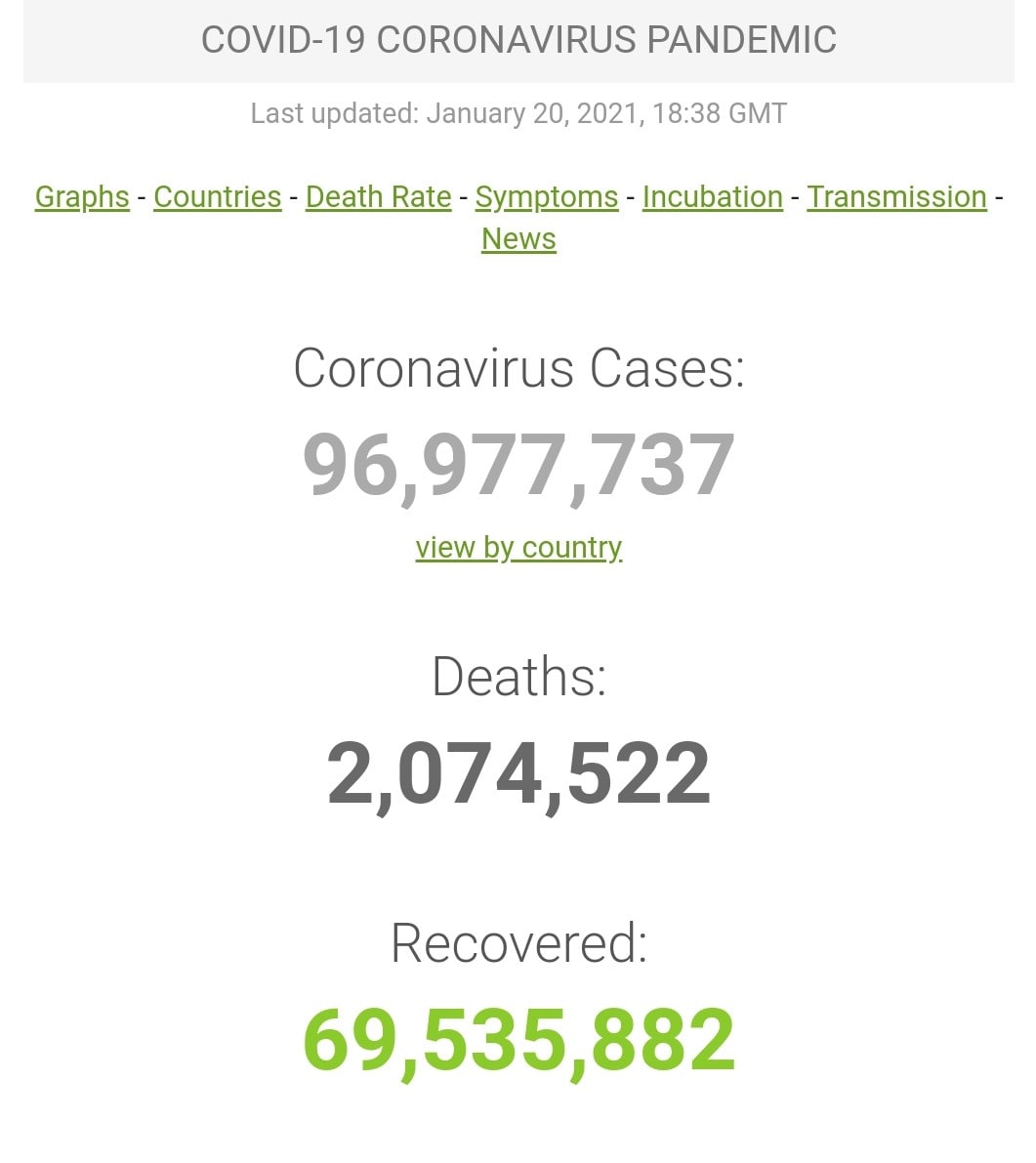Viewport: 1036px width, 1163px height.
Task: Open the Graphs link
Action: pyautogui.click(x=82, y=197)
